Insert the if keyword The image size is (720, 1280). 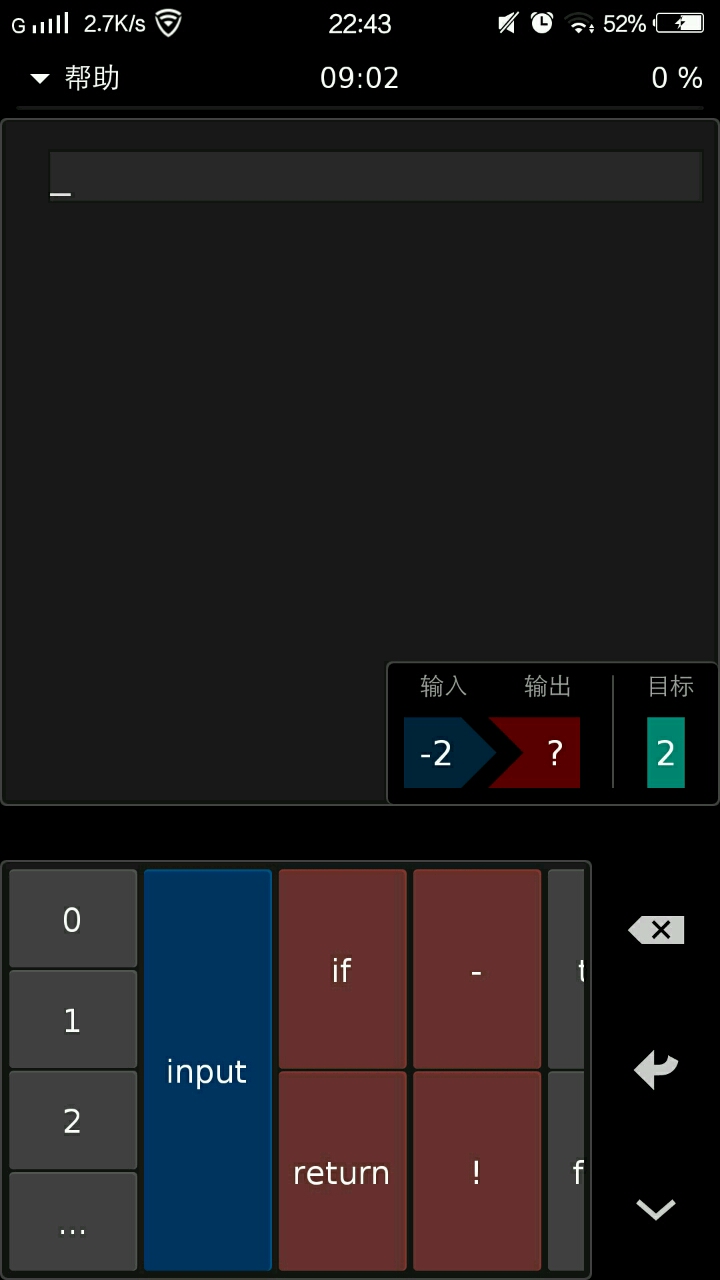(342, 970)
